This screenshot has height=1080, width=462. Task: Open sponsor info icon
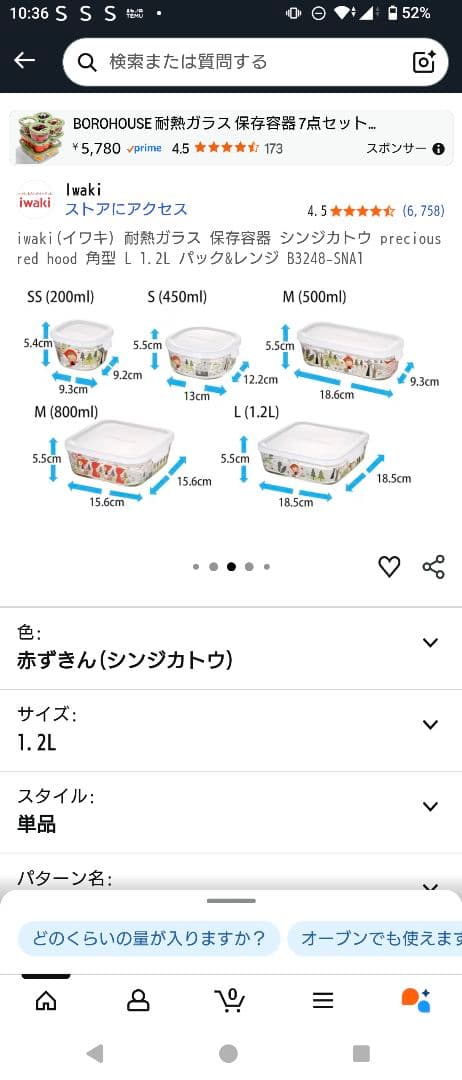click(438, 149)
